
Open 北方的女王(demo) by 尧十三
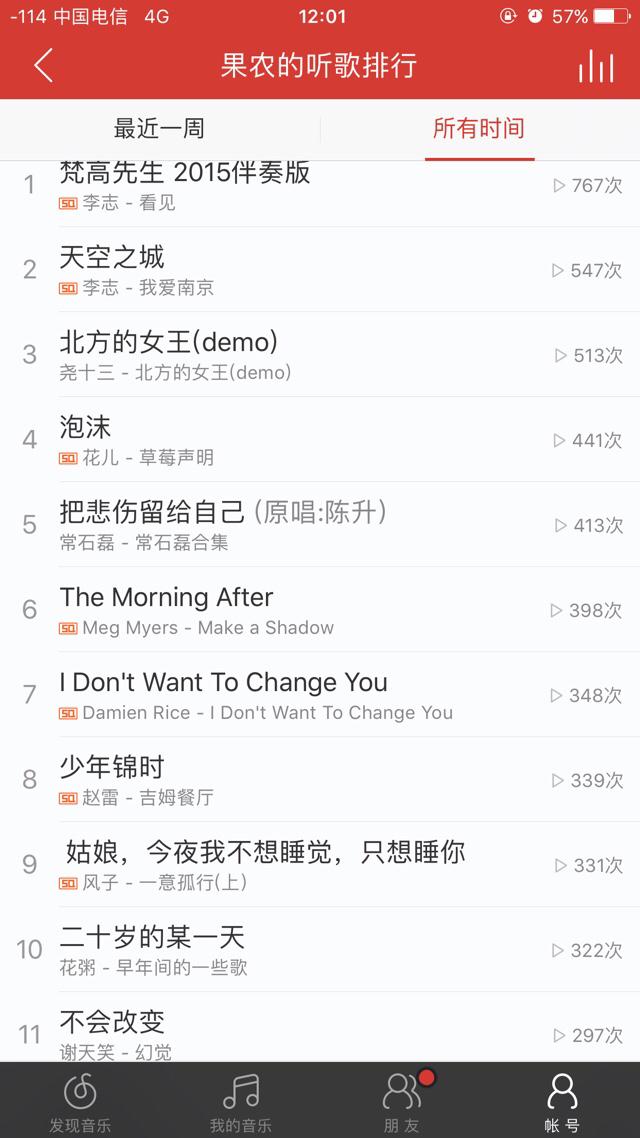(x=320, y=354)
